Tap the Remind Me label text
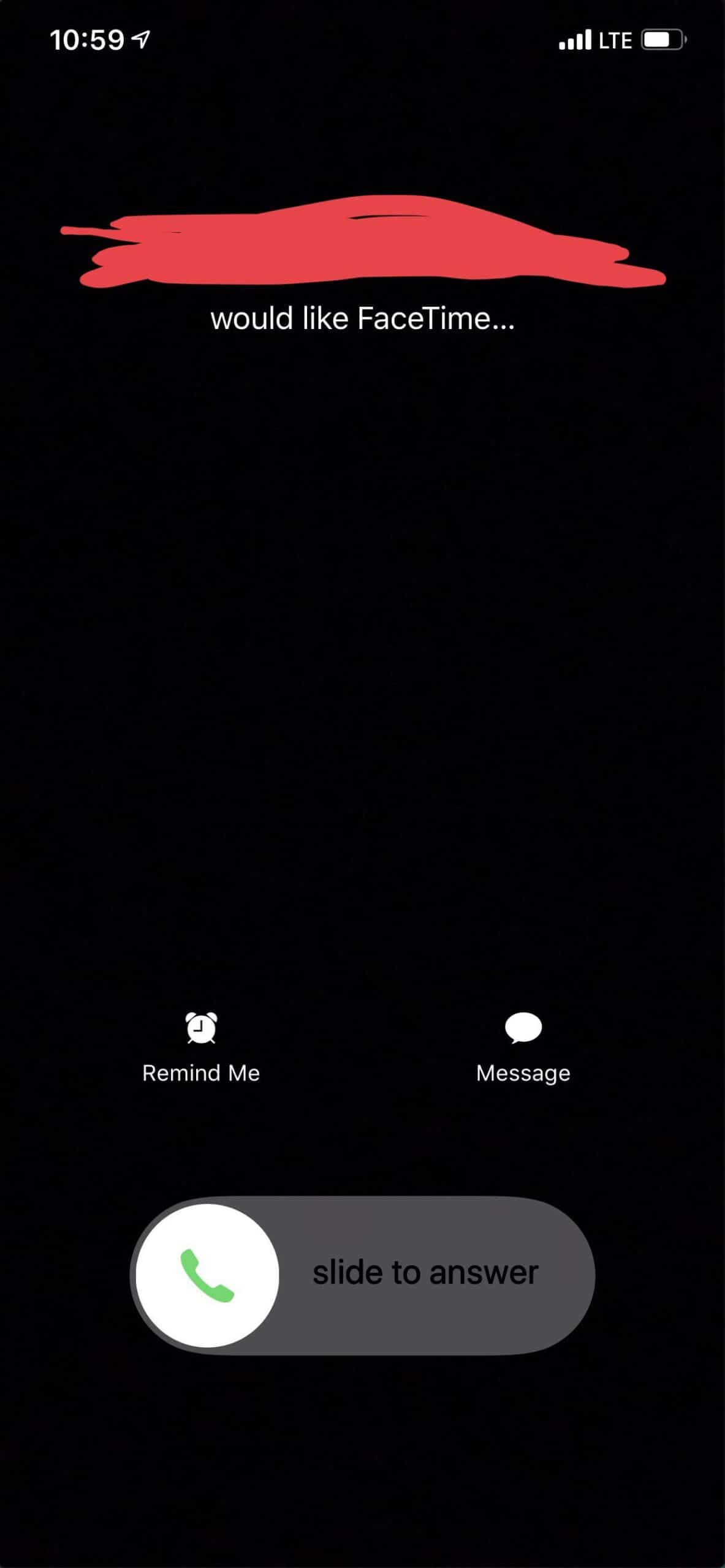 click(x=200, y=1072)
